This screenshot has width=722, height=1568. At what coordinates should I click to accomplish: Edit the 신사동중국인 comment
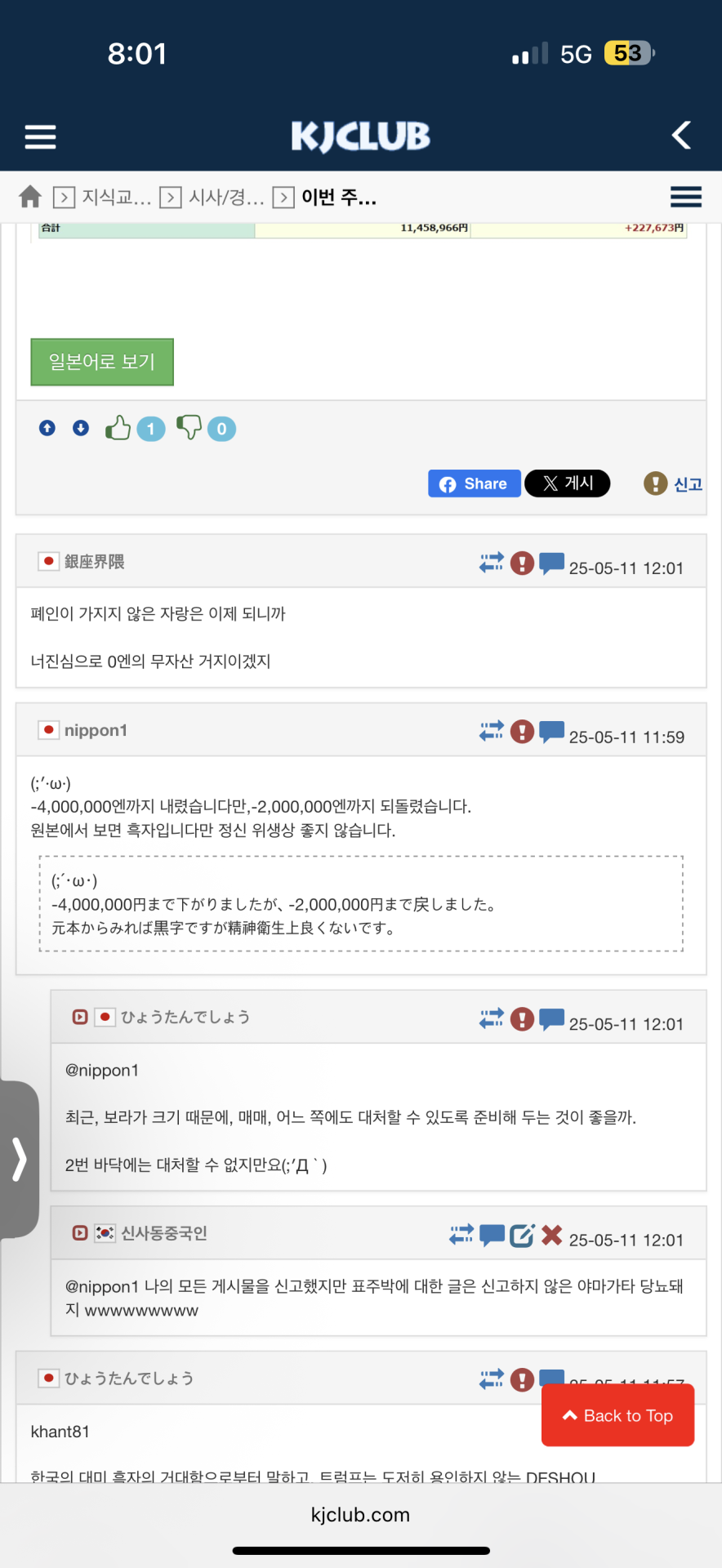(x=522, y=1235)
